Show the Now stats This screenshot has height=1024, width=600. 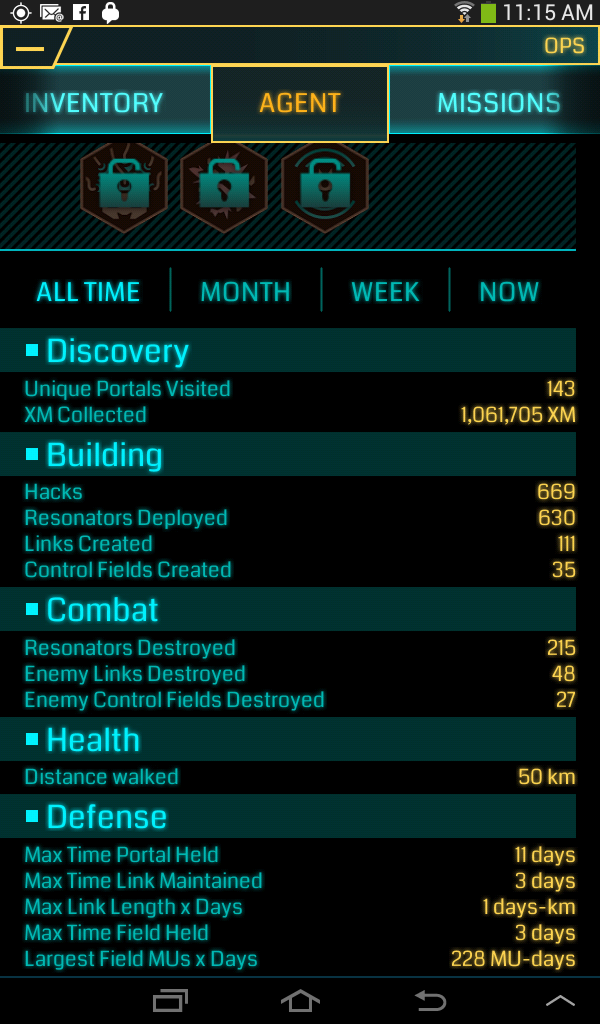508,292
